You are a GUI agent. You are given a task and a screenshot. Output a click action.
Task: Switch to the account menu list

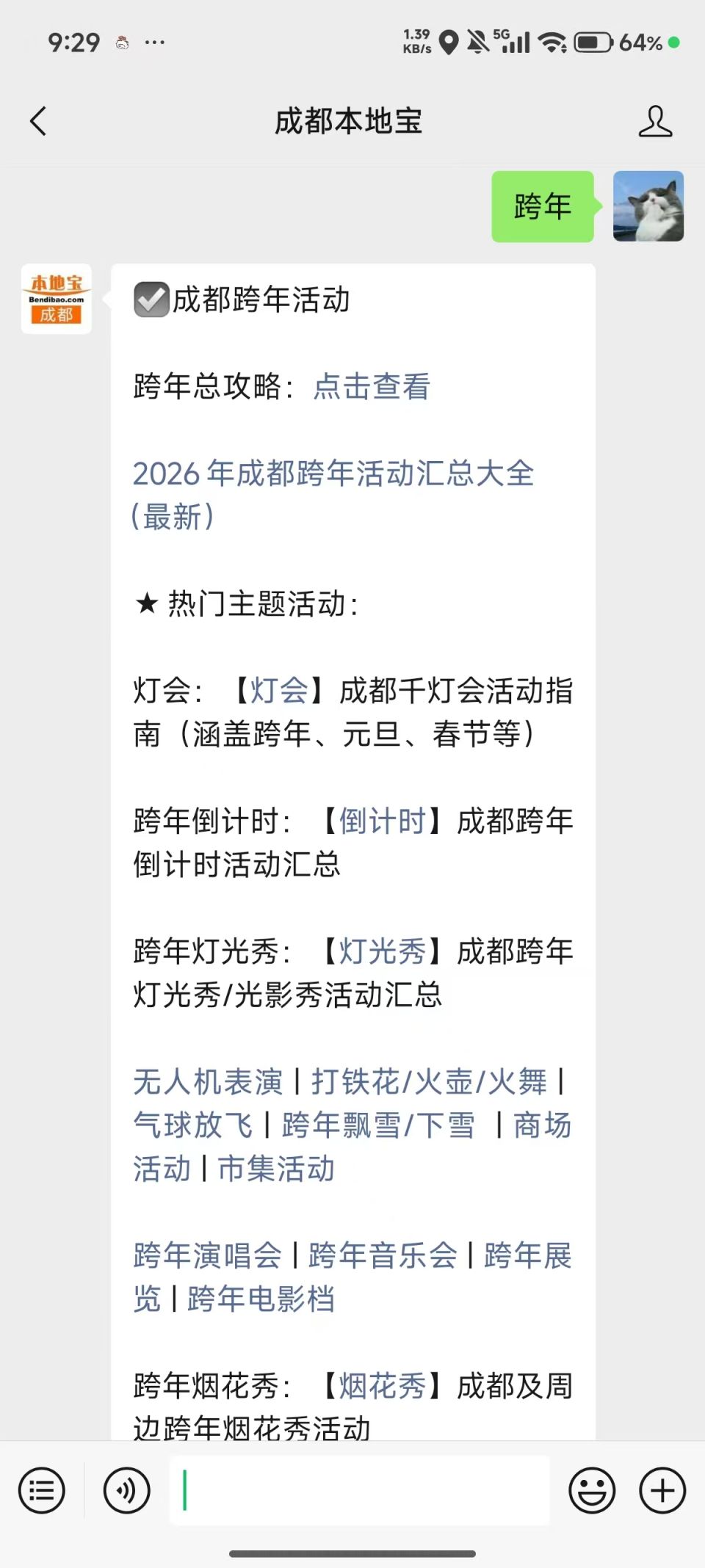(x=42, y=1490)
